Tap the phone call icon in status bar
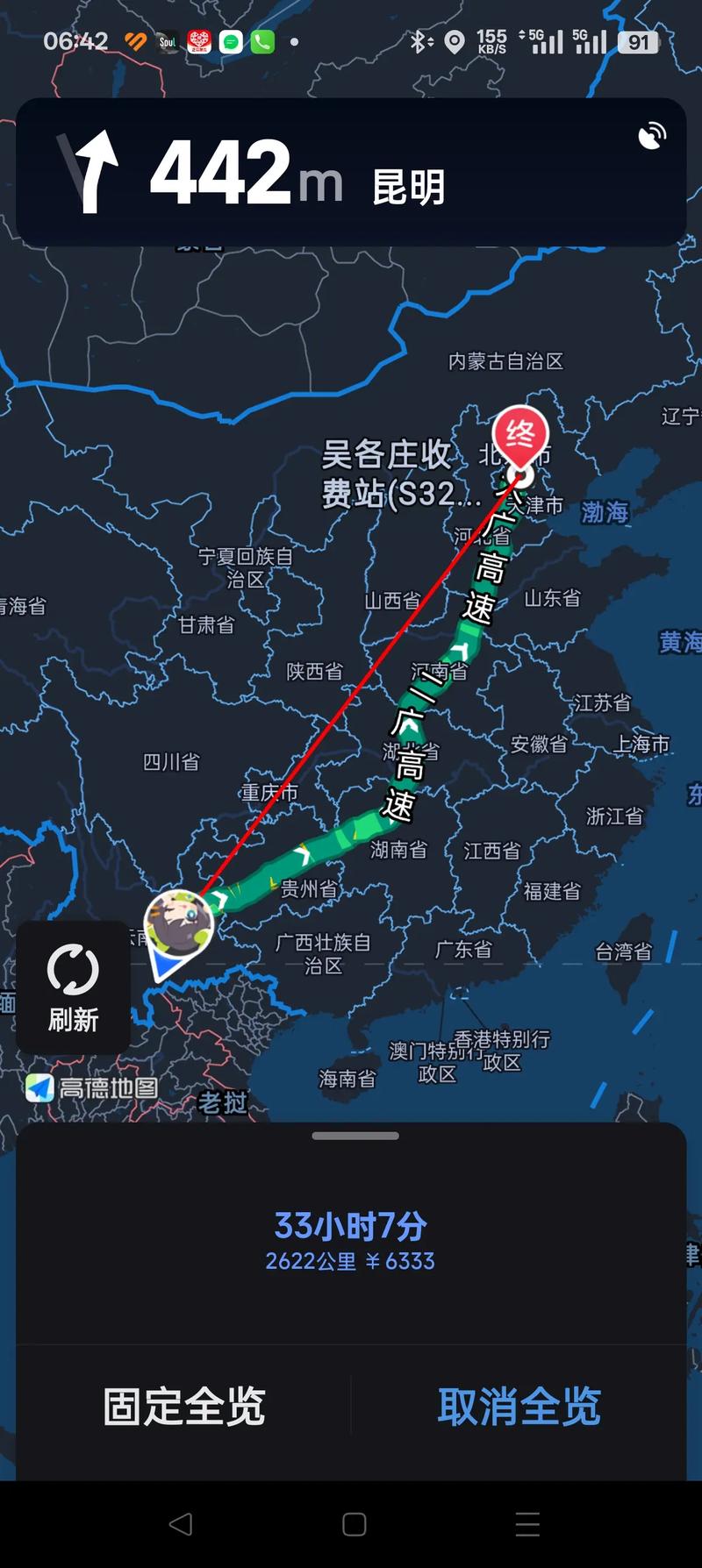The width and height of the screenshot is (702, 1568). [x=261, y=41]
